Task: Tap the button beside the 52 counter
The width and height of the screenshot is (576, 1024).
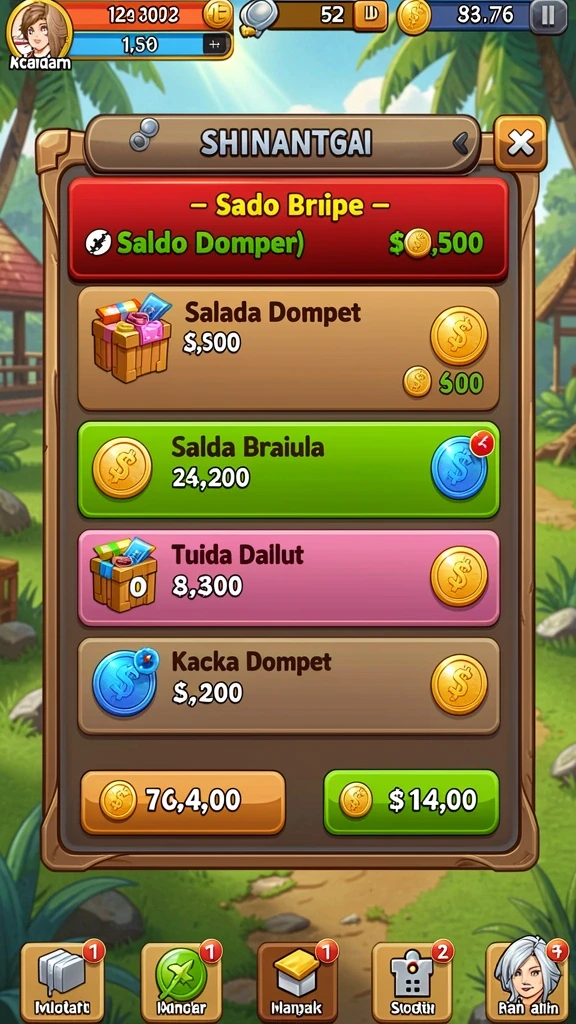Action: (370, 16)
